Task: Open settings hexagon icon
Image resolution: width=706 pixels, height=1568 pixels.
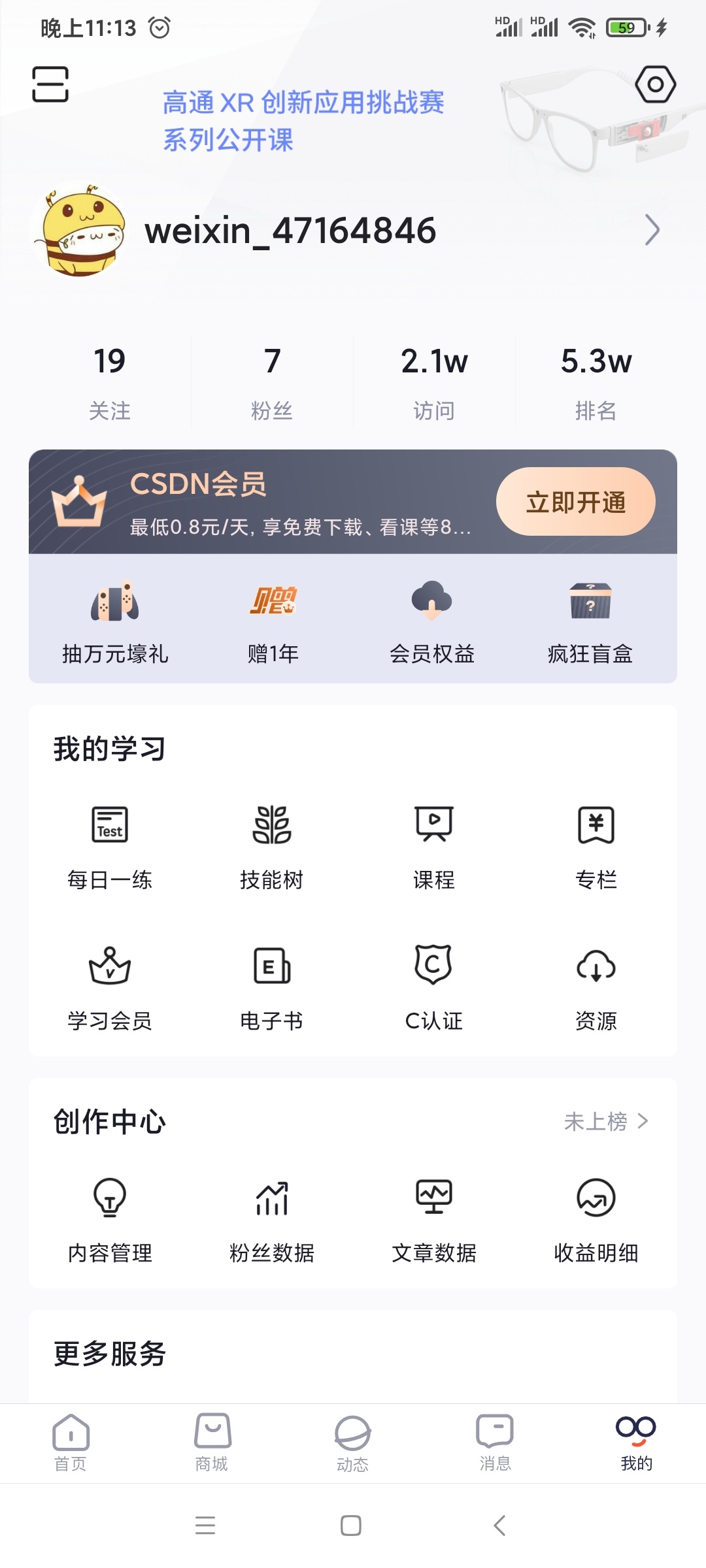Action: point(655,84)
